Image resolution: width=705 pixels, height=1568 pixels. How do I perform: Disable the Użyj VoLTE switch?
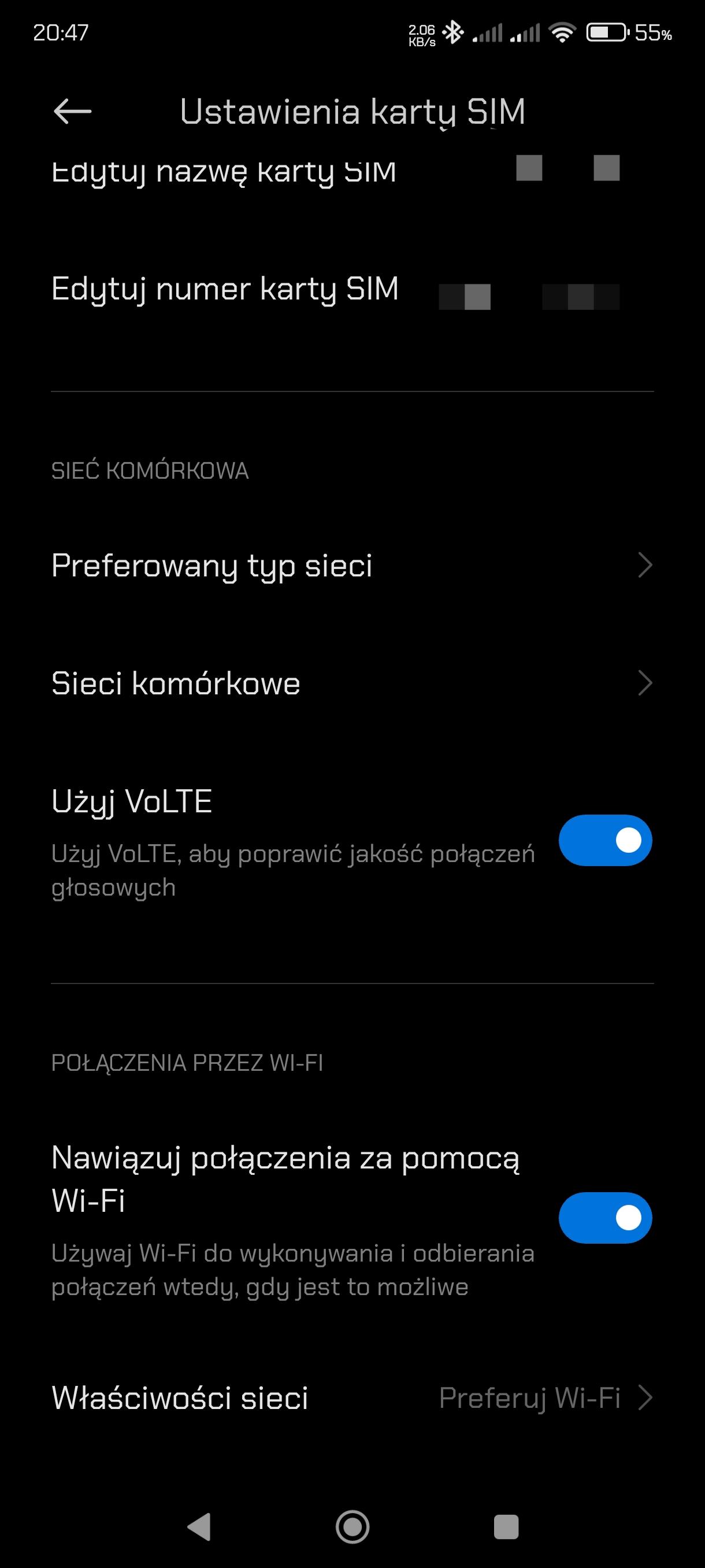click(604, 841)
